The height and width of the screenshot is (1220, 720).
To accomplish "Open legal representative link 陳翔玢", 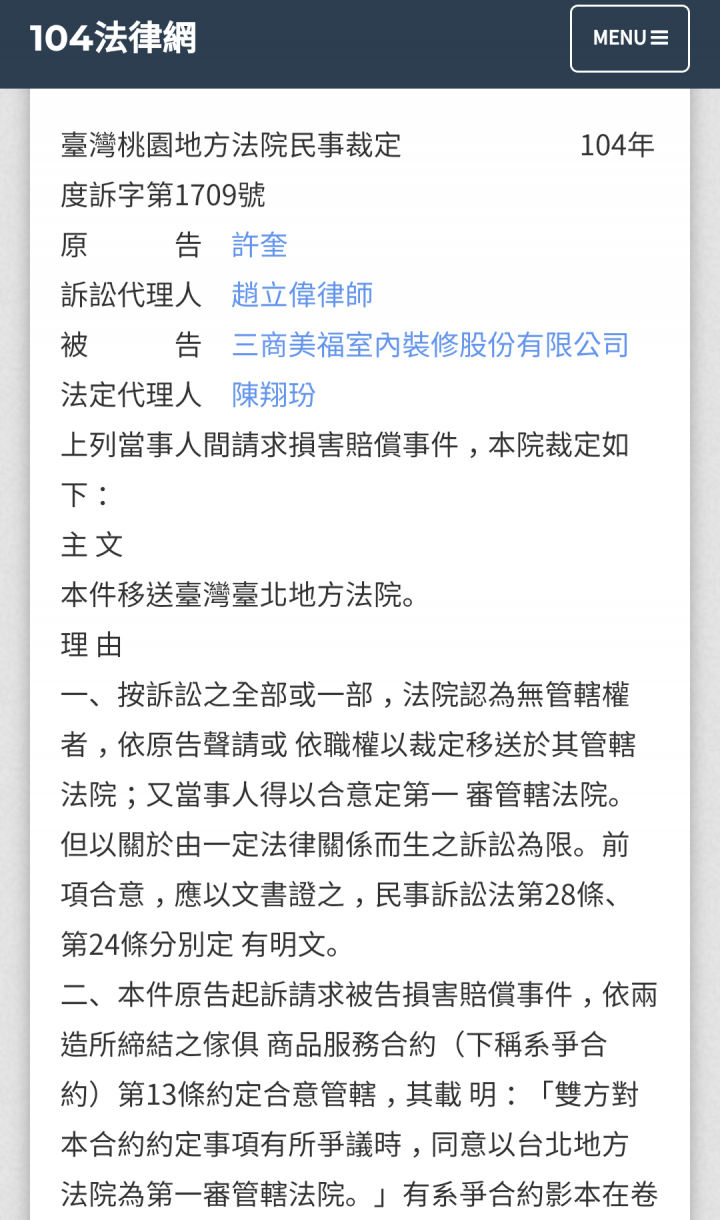I will [274, 395].
